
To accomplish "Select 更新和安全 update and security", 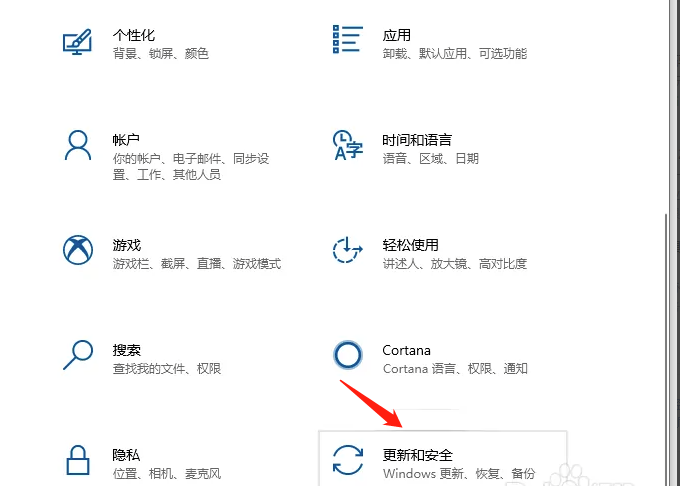I will point(417,456).
